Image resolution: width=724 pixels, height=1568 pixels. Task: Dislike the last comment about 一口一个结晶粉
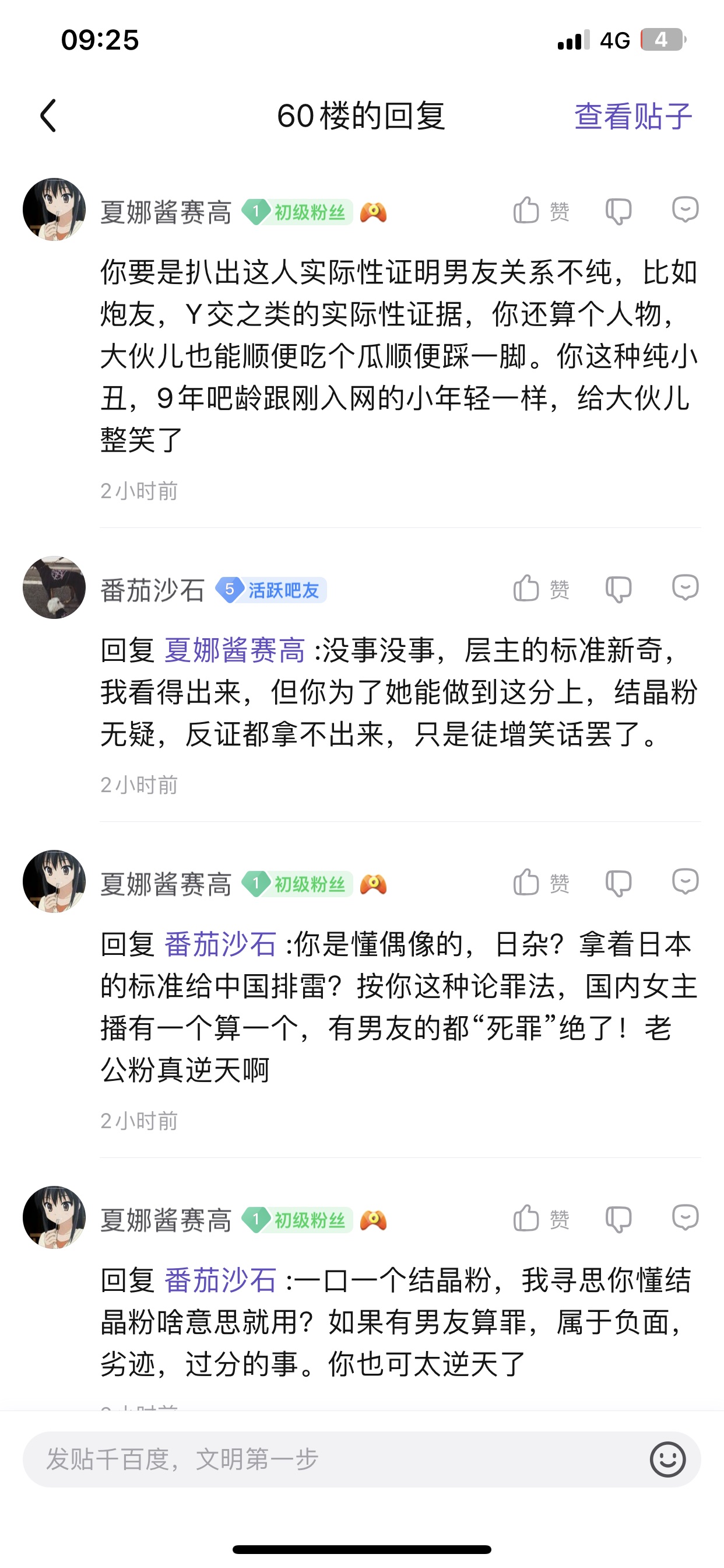618,1219
